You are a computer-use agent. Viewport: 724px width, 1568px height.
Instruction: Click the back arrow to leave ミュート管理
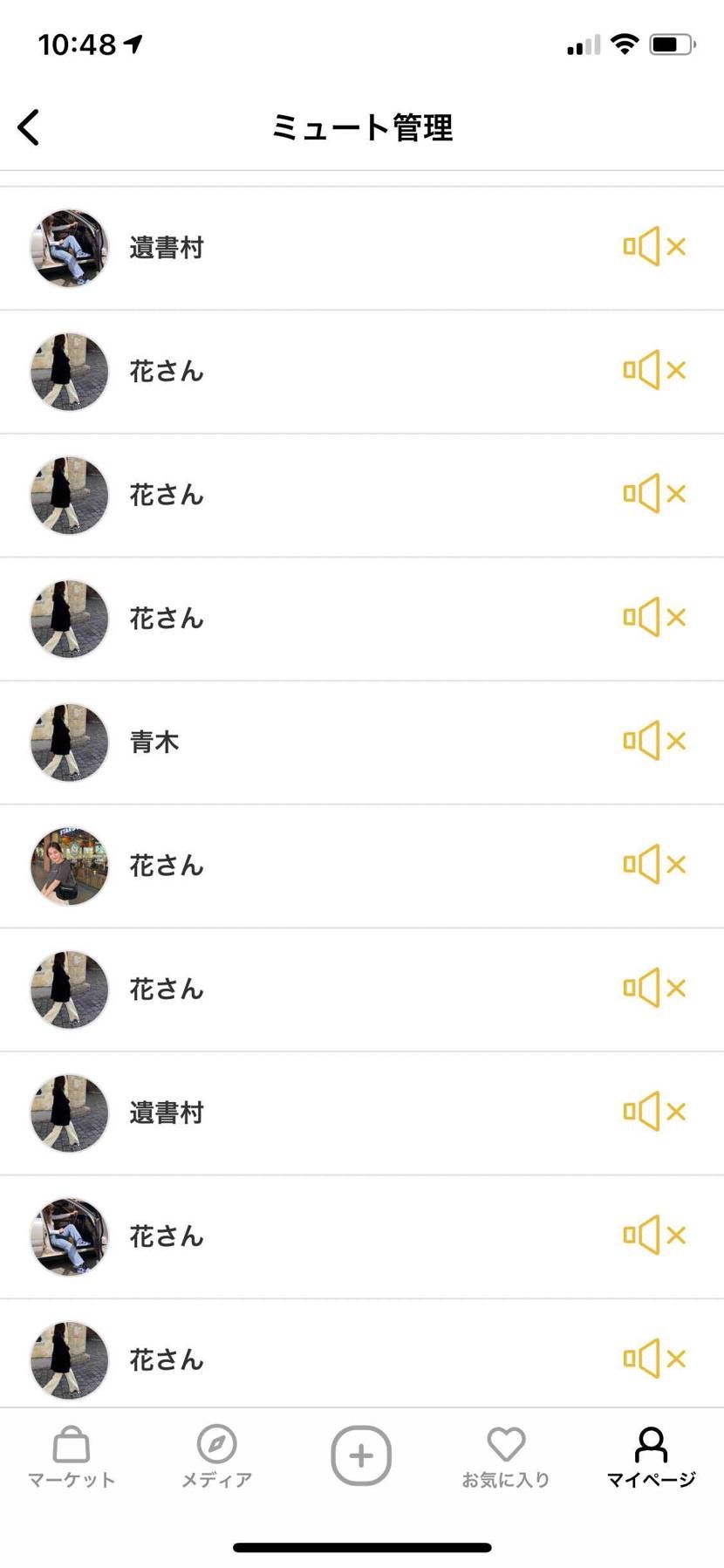[29, 127]
